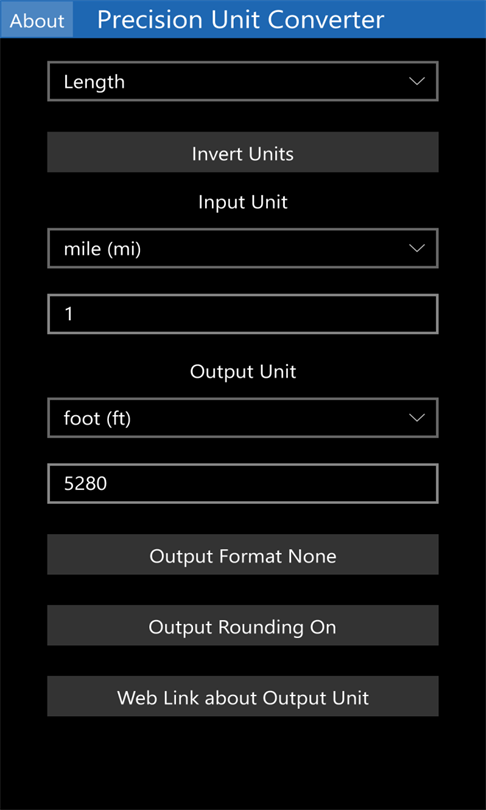Select the output field showing 5280
Viewport: 486px width, 810px height.
(x=243, y=484)
